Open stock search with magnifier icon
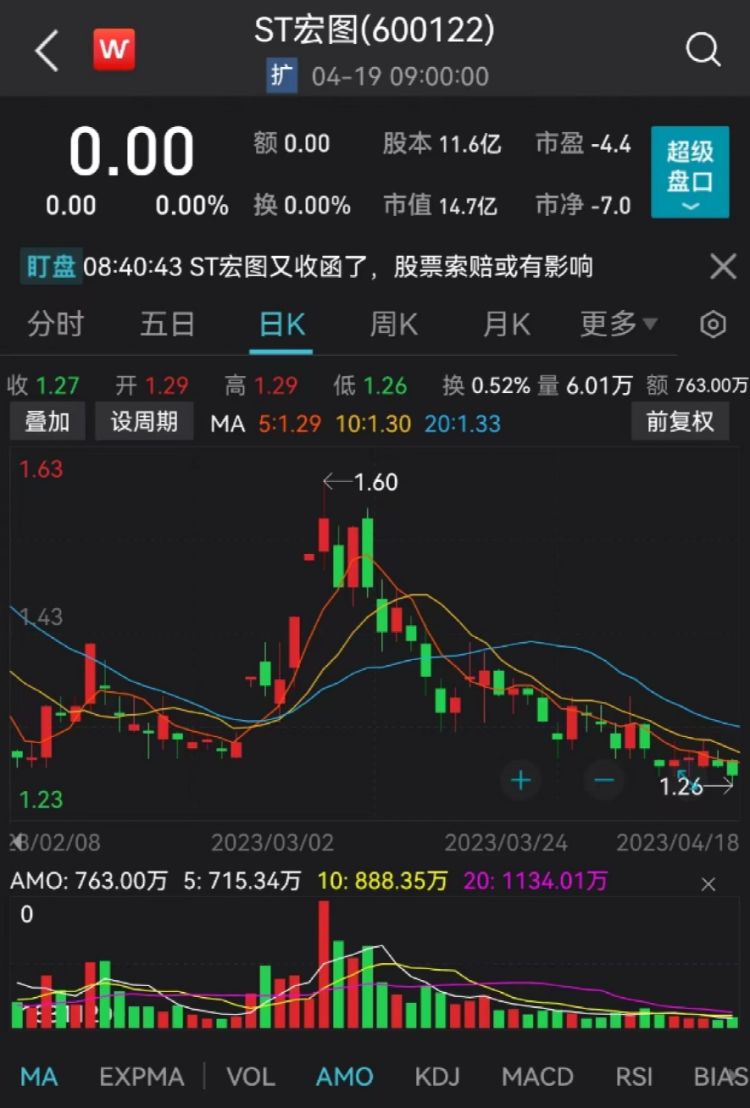This screenshot has height=1108, width=750. [x=703, y=47]
